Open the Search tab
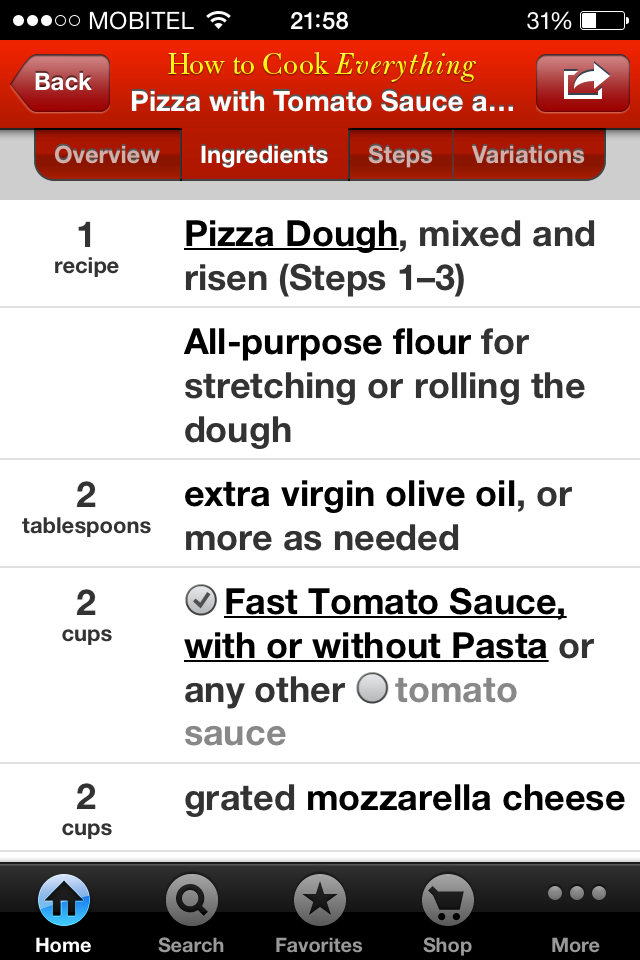This screenshot has width=640, height=960. pyautogui.click(x=191, y=914)
